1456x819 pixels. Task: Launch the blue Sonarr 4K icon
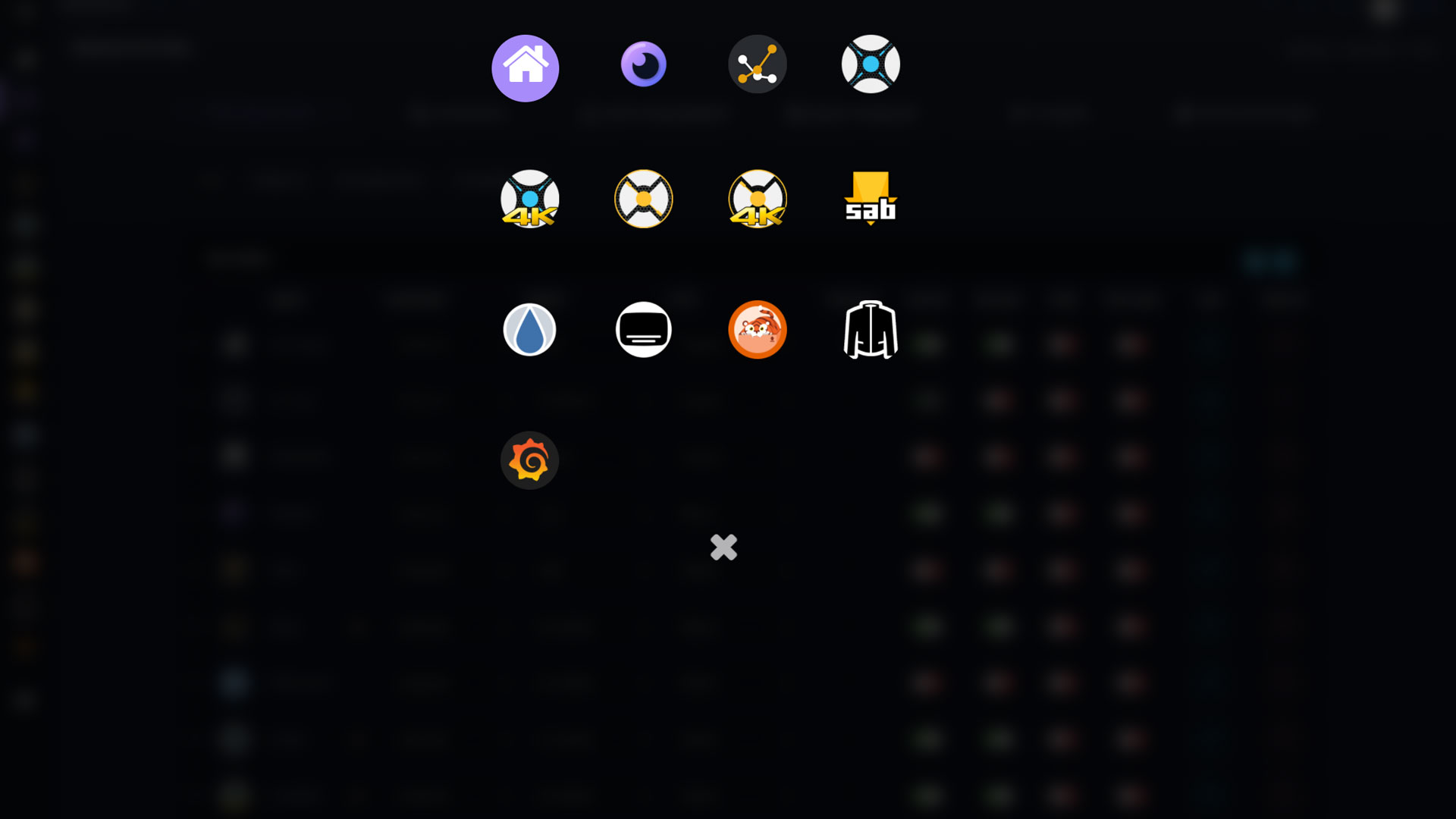[x=529, y=199]
